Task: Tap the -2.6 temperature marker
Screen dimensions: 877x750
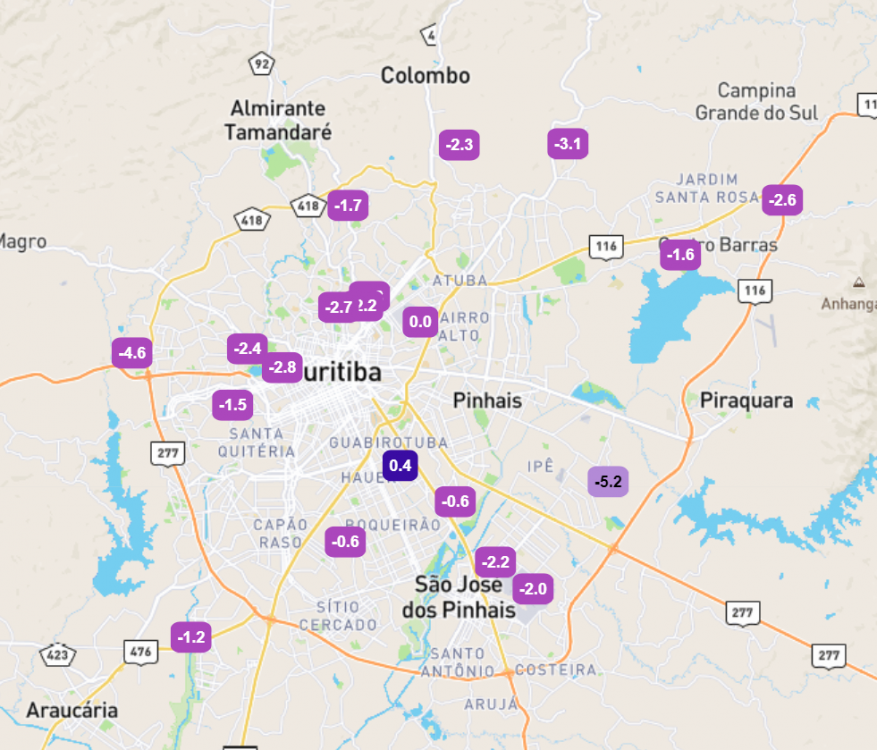Action: coord(782,200)
